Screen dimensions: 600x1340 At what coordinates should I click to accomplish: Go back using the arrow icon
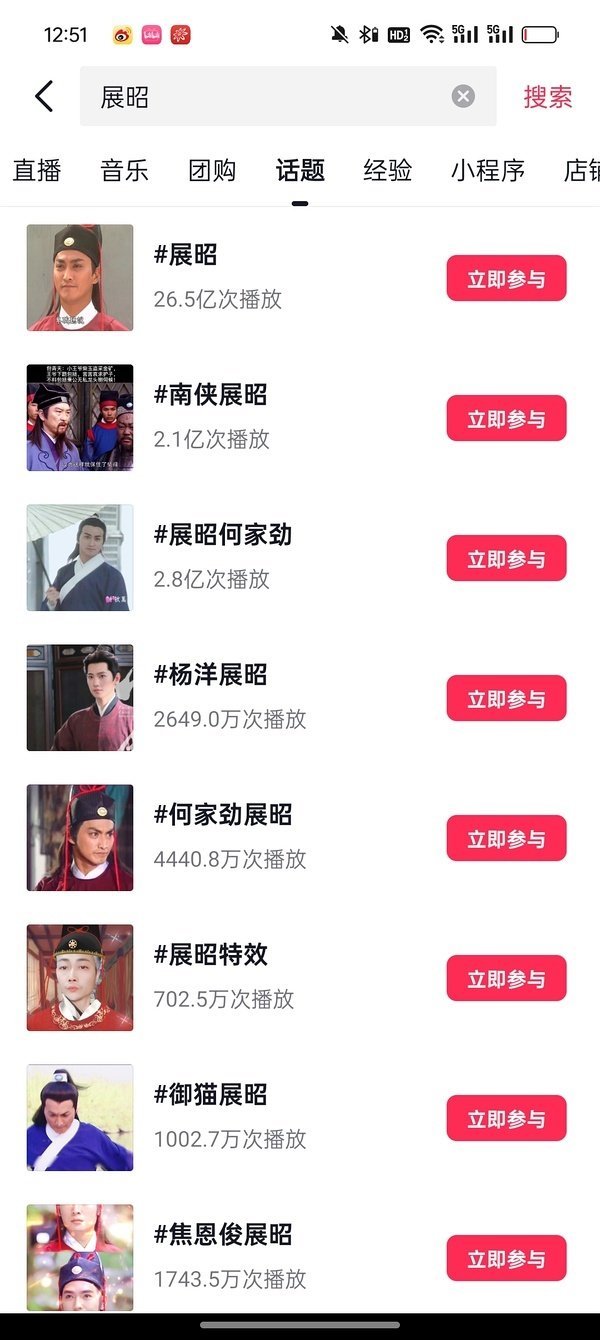(x=44, y=96)
